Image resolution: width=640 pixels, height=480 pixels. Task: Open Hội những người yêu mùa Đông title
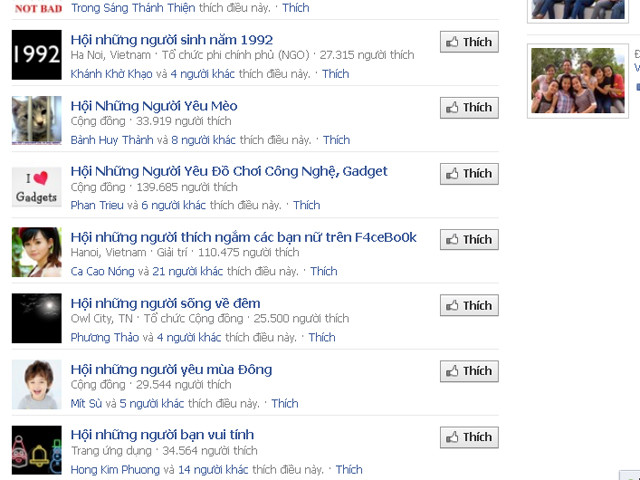pos(171,370)
